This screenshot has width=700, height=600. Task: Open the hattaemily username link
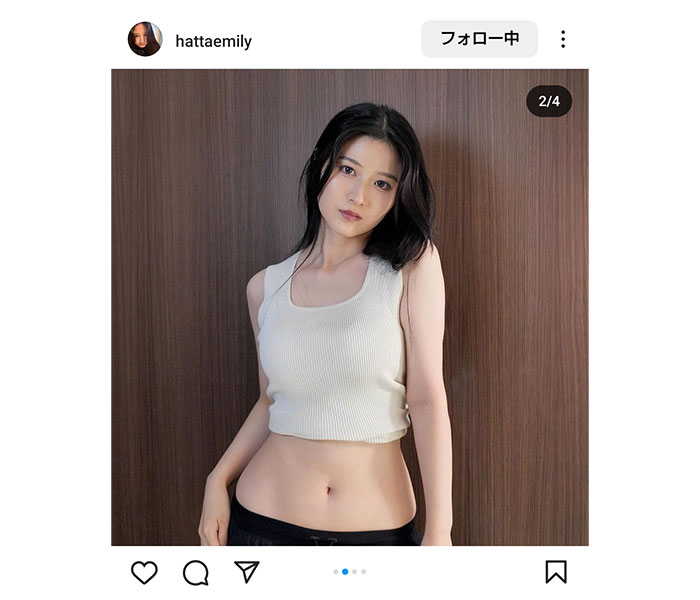tap(213, 41)
